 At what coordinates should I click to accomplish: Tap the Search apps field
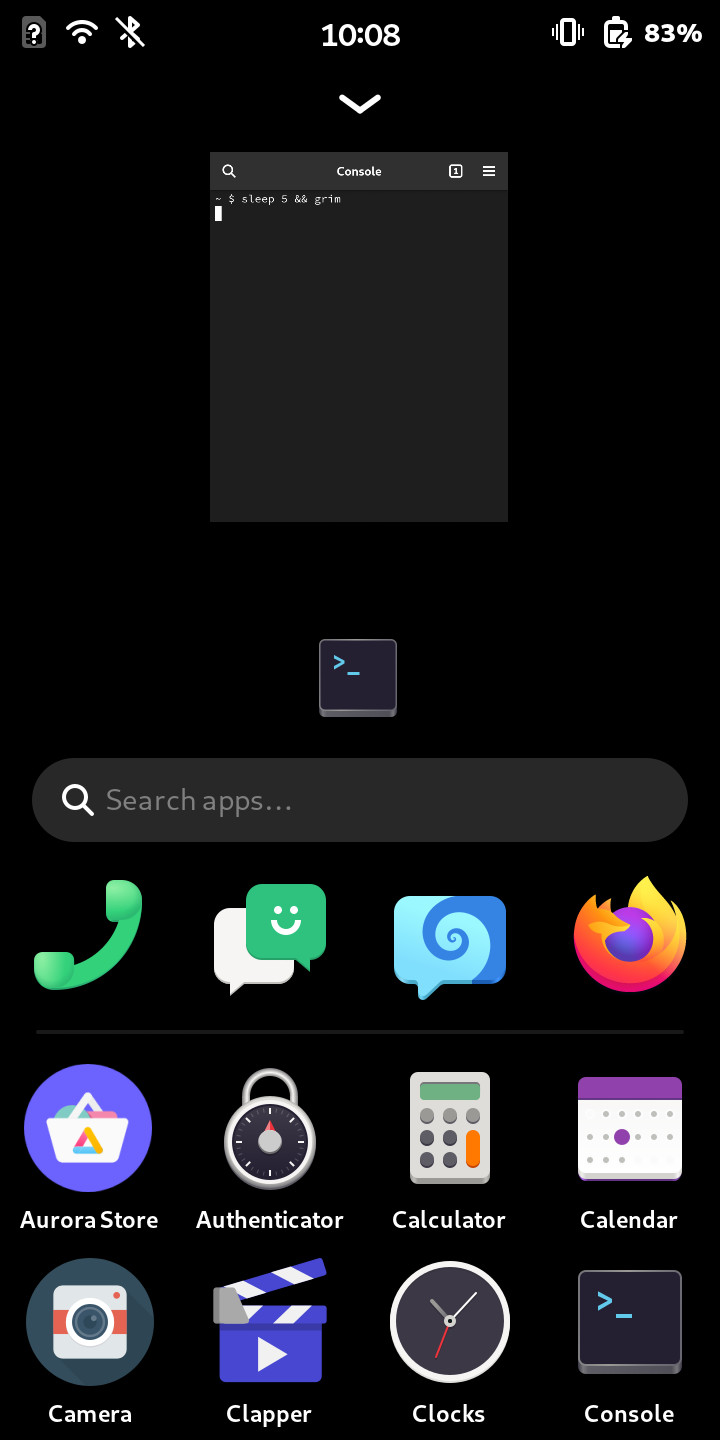(360, 800)
